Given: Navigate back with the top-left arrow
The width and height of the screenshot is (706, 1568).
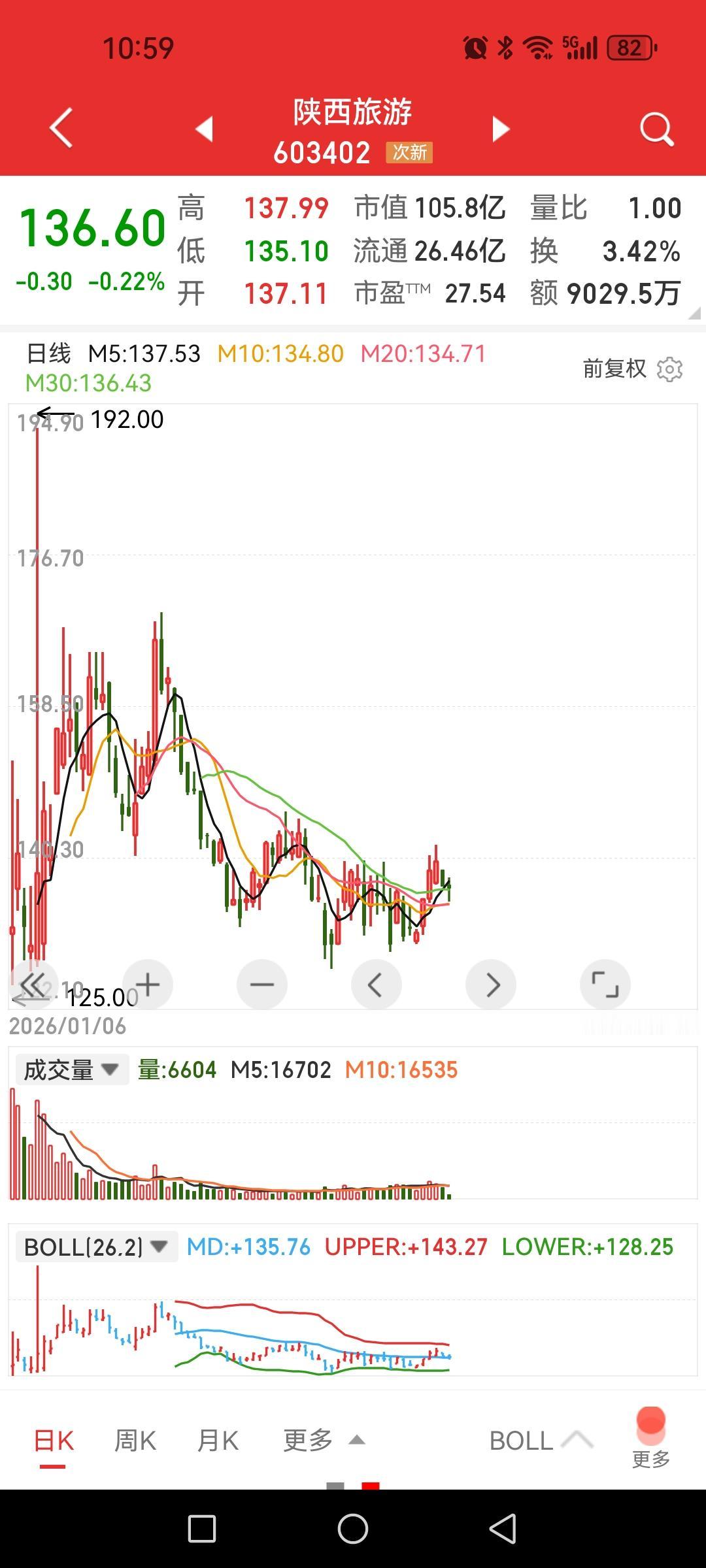Looking at the screenshot, I should (61, 128).
